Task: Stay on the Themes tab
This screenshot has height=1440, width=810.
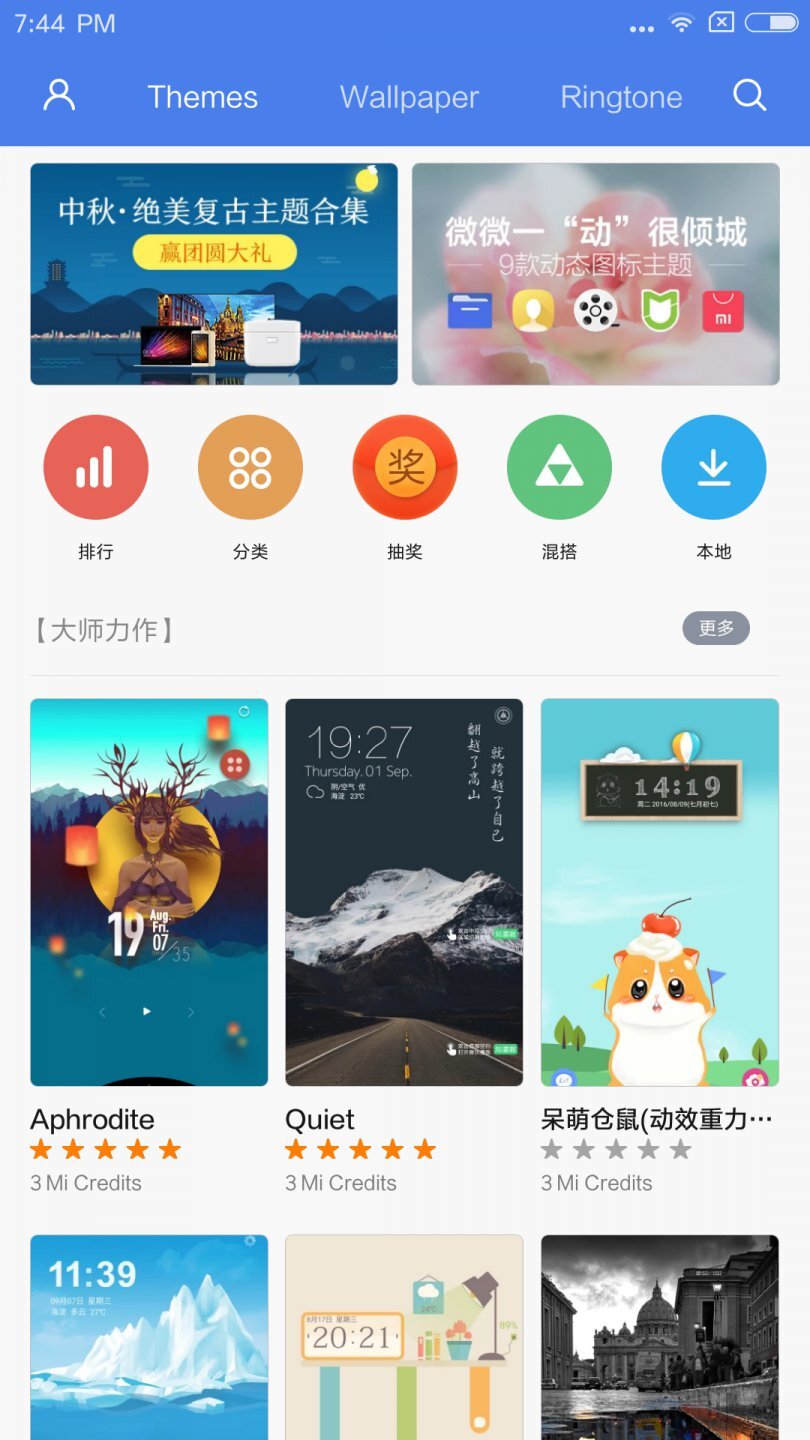Action: coord(202,97)
